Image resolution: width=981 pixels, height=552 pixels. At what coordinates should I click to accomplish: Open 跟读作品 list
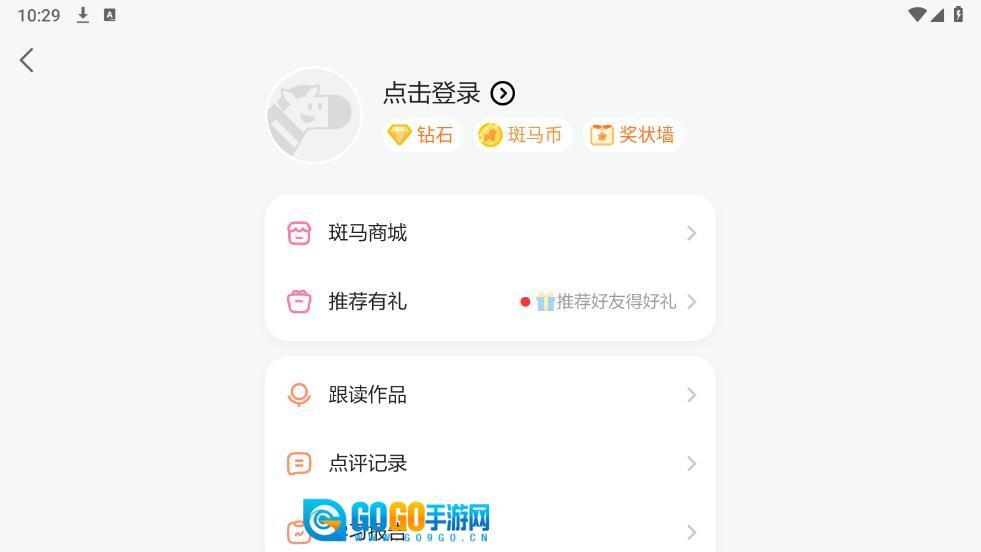[x=490, y=395]
